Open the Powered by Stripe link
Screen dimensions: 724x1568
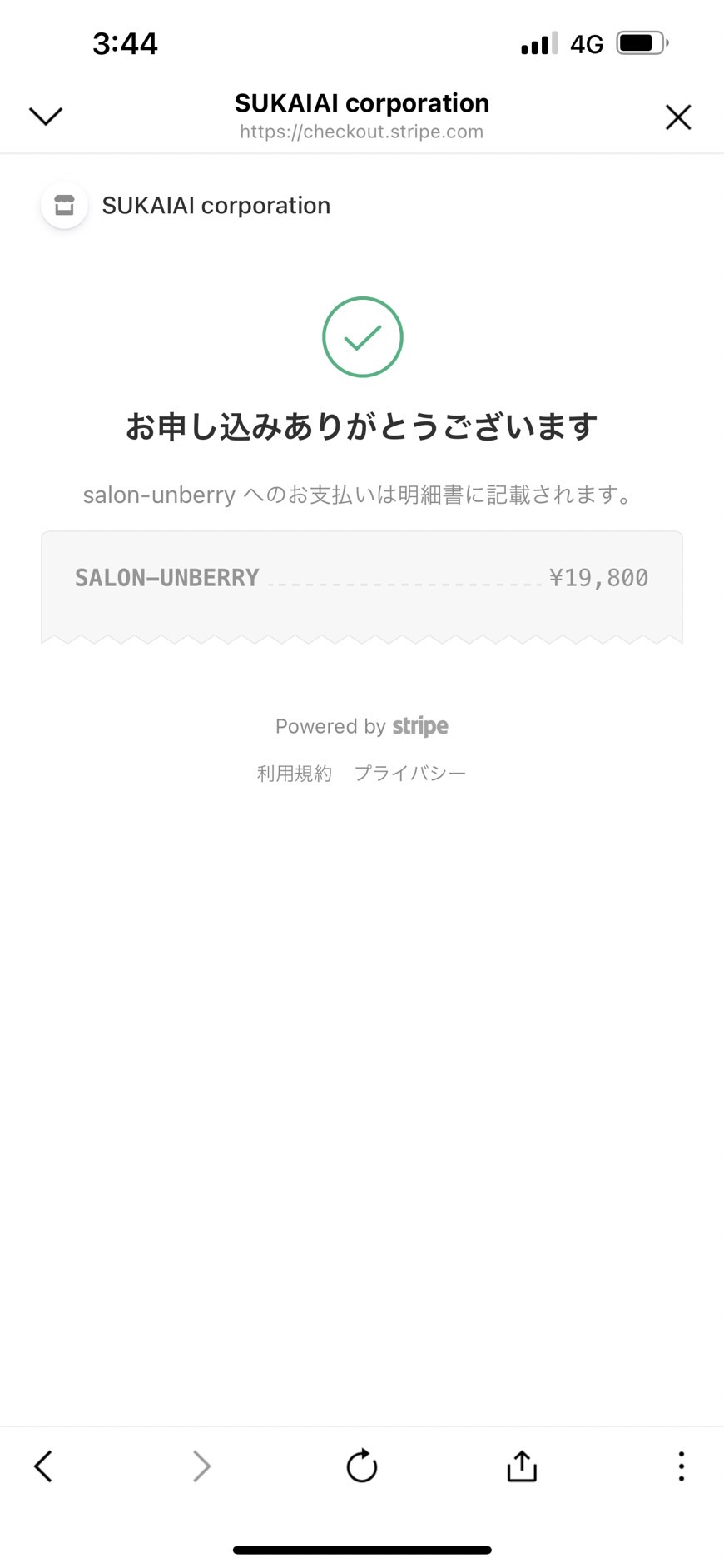[x=362, y=726]
